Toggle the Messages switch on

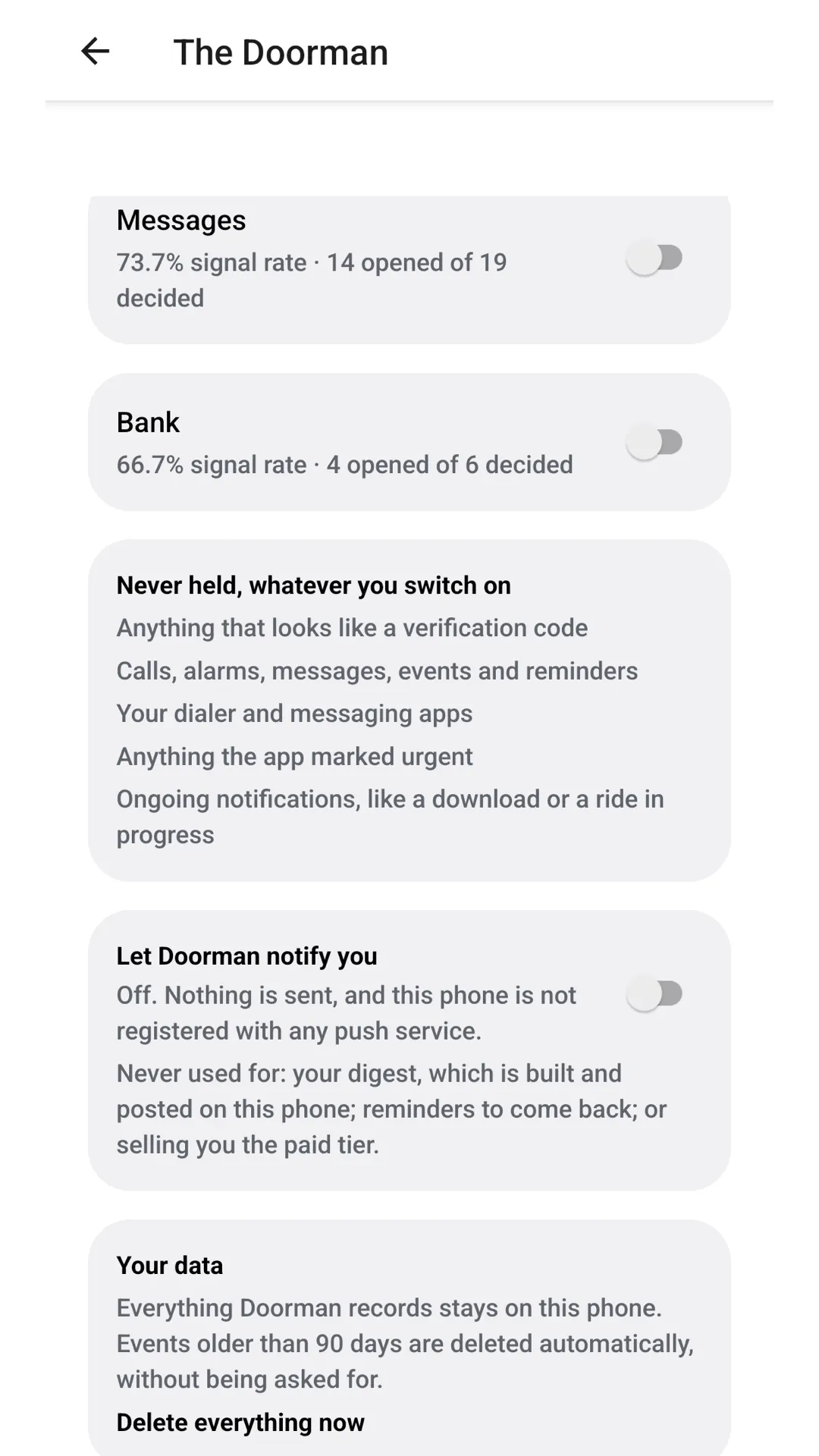click(x=654, y=259)
